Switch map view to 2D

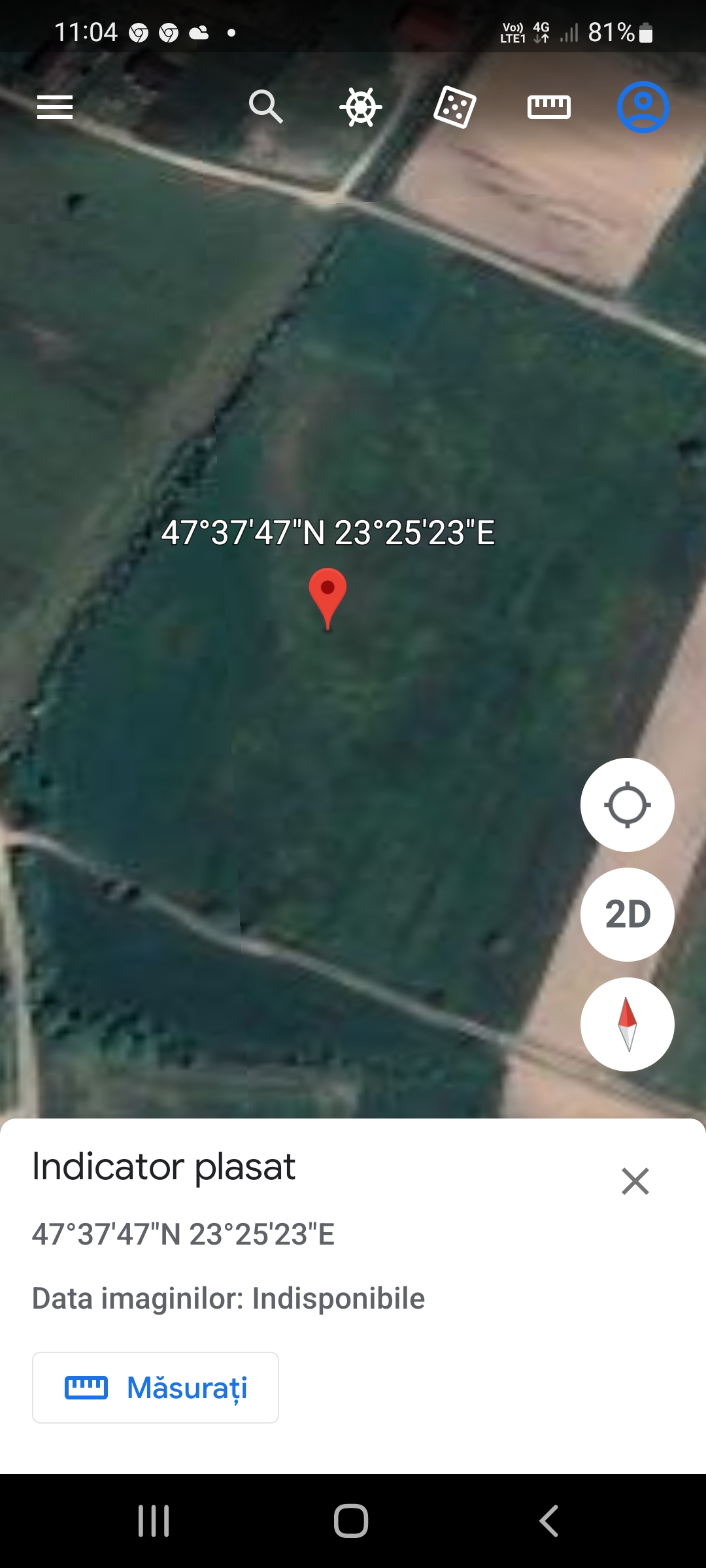pyautogui.click(x=628, y=915)
